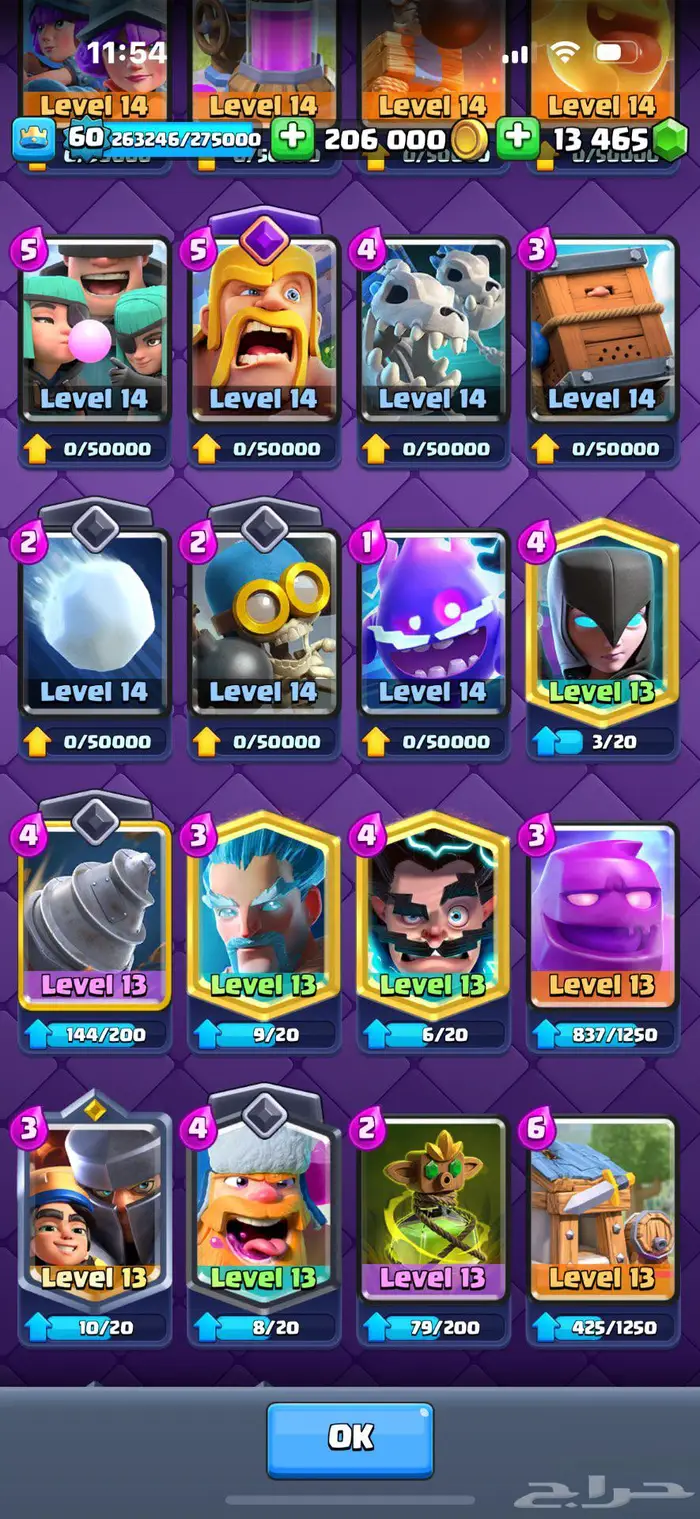The image size is (700, 1519).
Task: Select the Royal Recruits card
Action: click(95, 1210)
